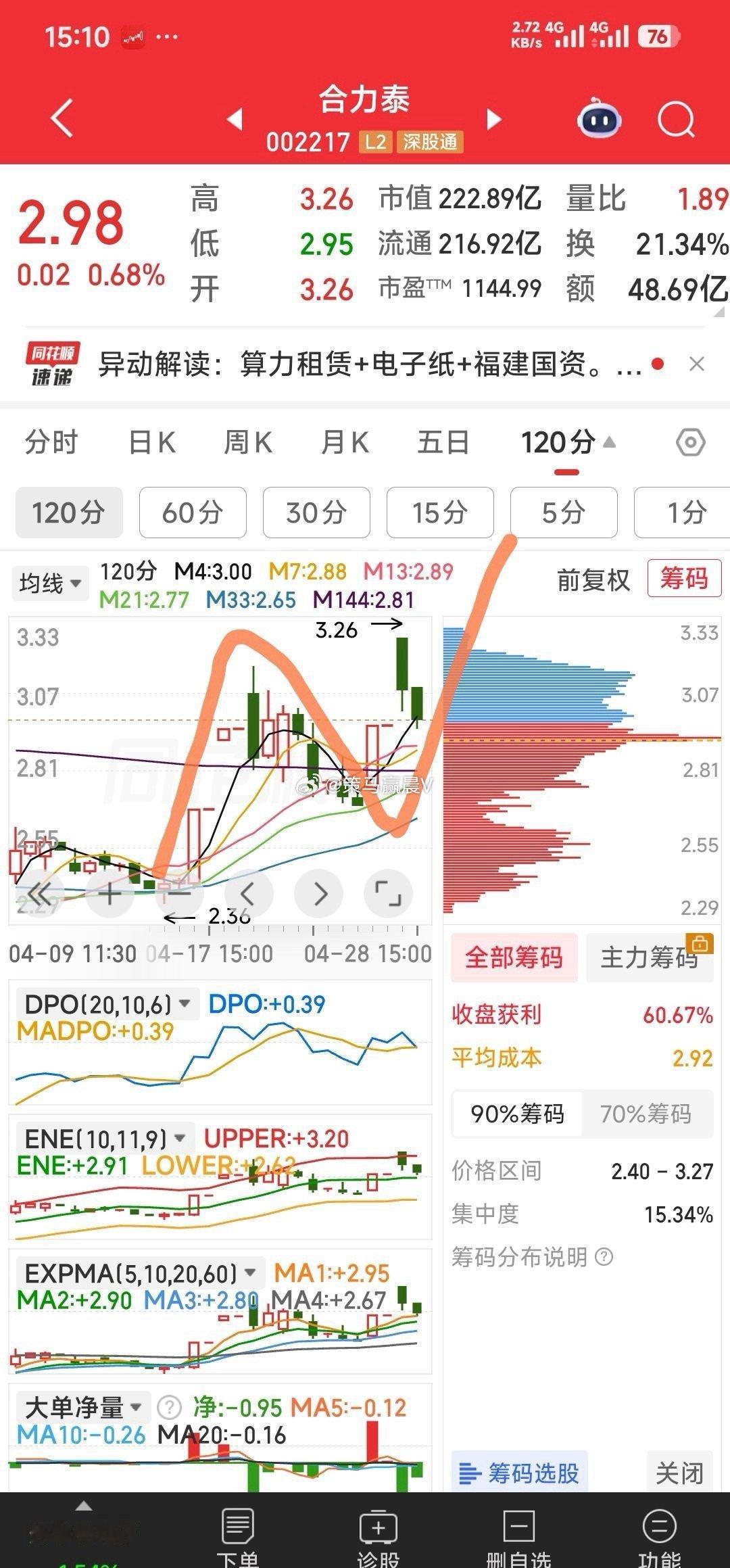Choose the 60分 period chip
This screenshot has width=730, height=1568.
[193, 513]
